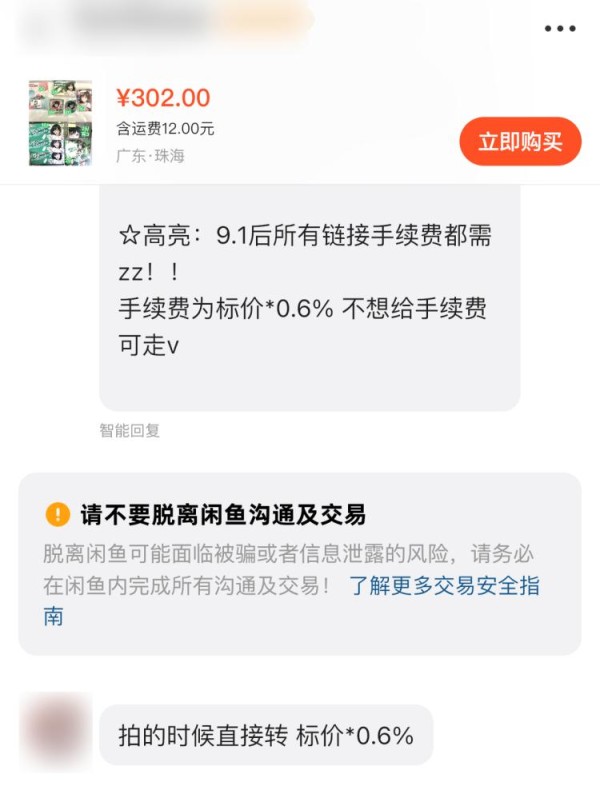Open 了解更多交易安全指南 link
Image resolution: width=600 pixels, height=798 pixels.
443,586
